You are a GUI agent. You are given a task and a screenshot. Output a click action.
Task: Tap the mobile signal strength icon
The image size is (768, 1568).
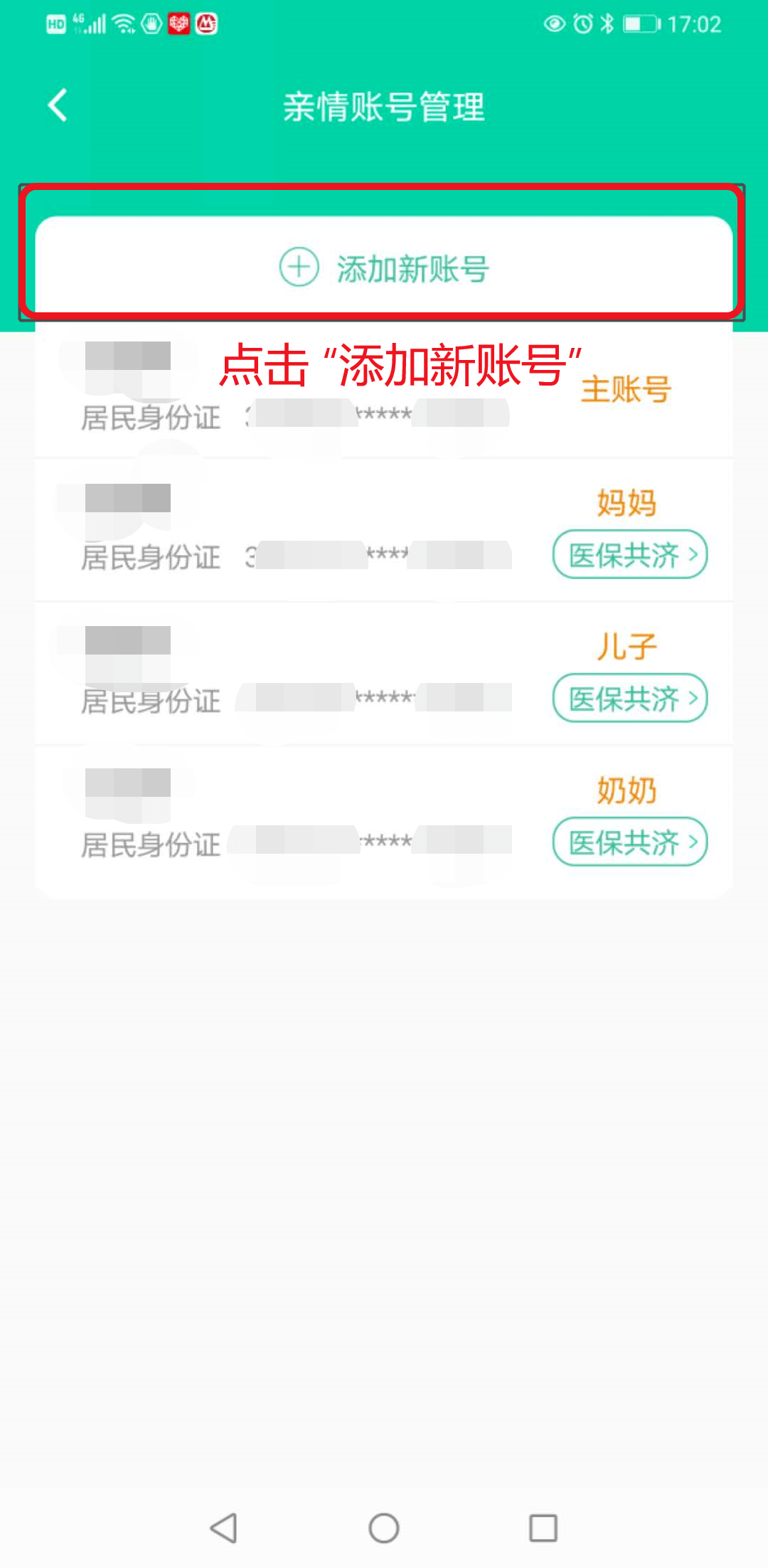[x=95, y=23]
